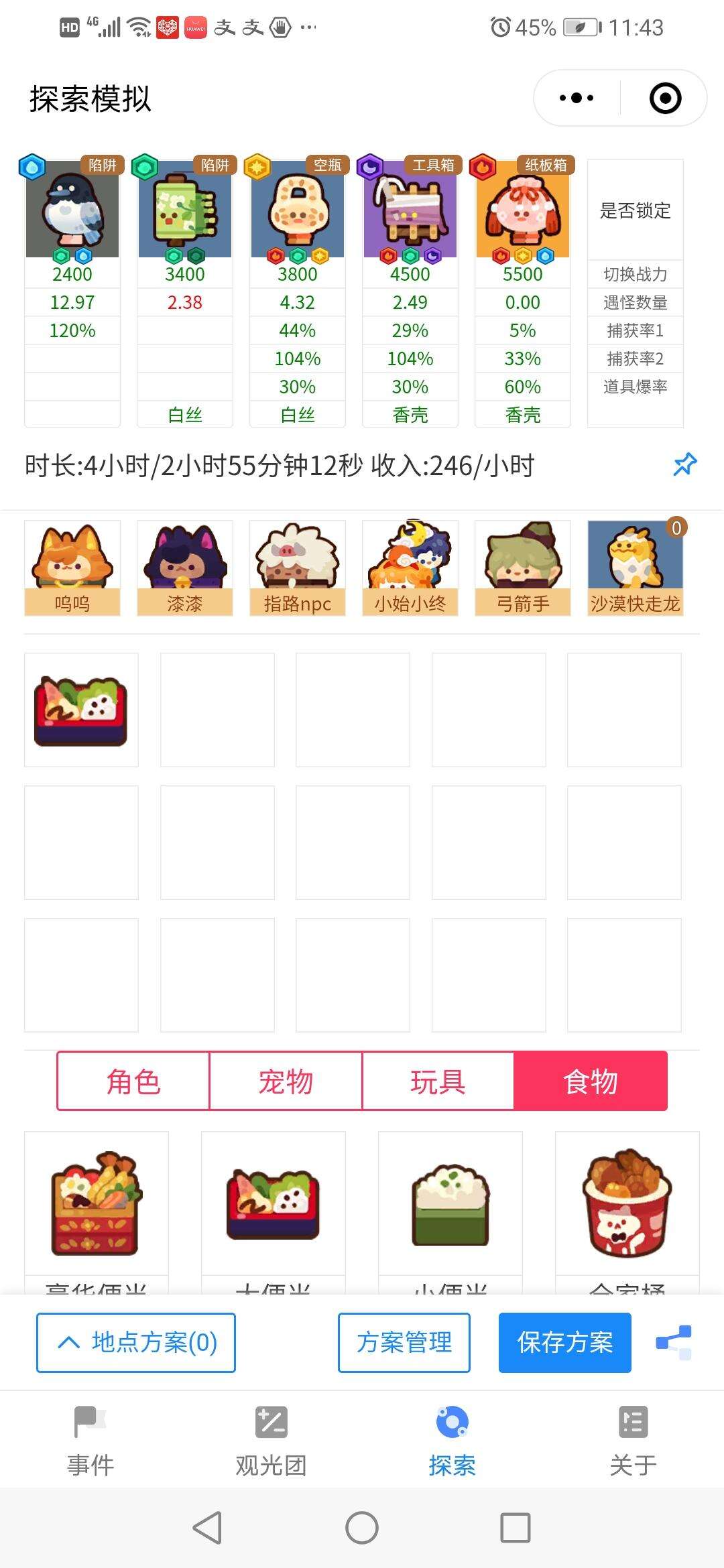
Task: Open the mini program overflow menu
Action: click(x=577, y=98)
